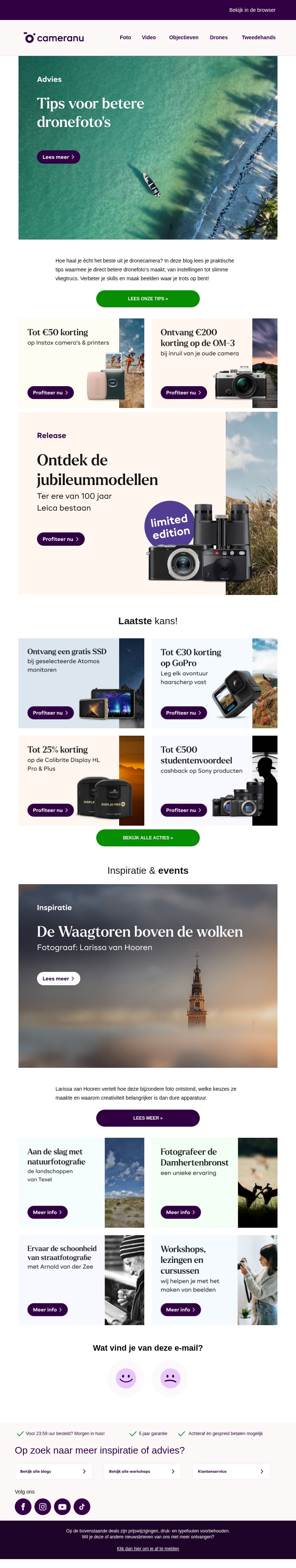Open 'Bekijk alle blogs' row
Image resolution: width=296 pixels, height=1568 pixels.
[54, 1471]
